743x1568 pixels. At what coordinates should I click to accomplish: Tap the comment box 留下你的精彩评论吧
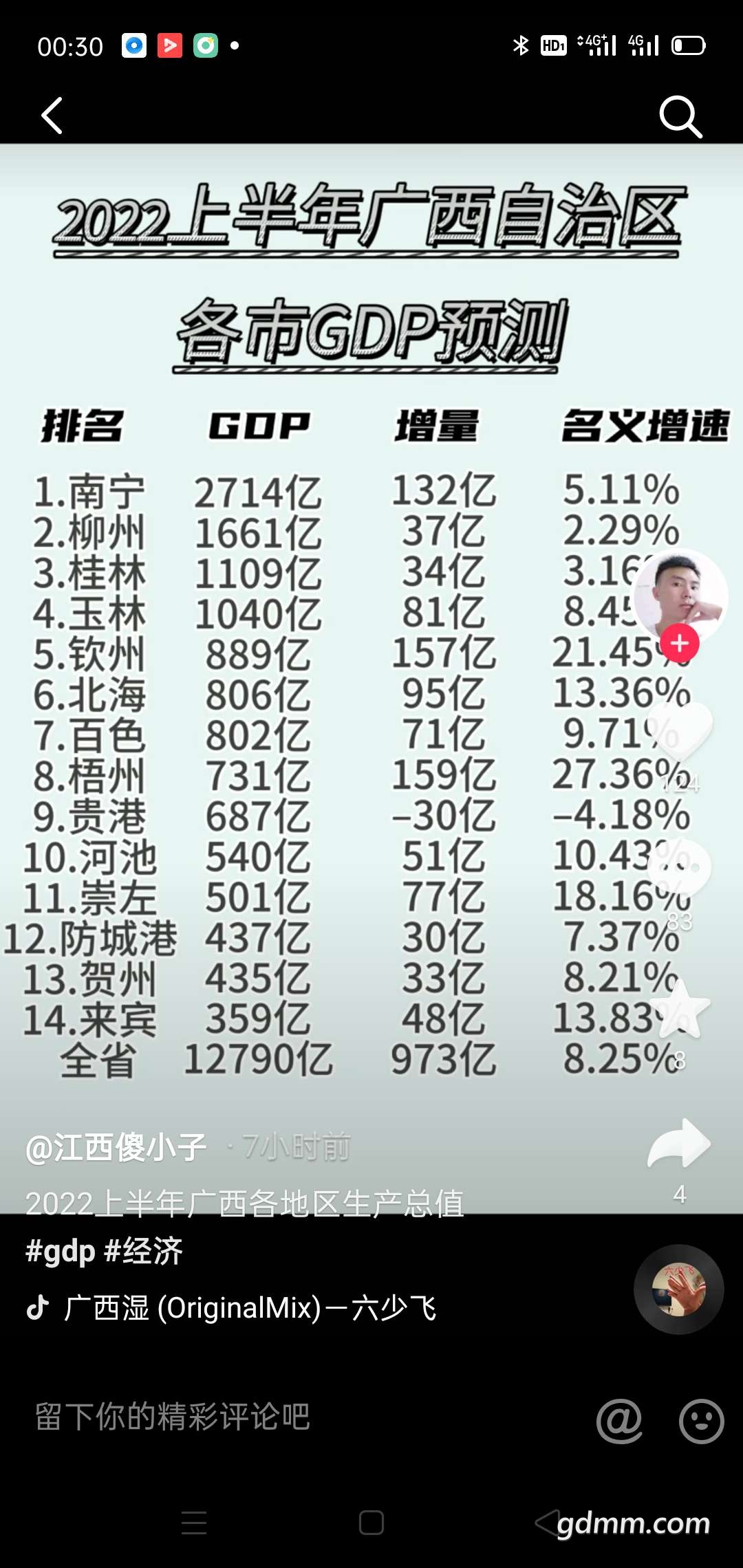(x=173, y=1417)
